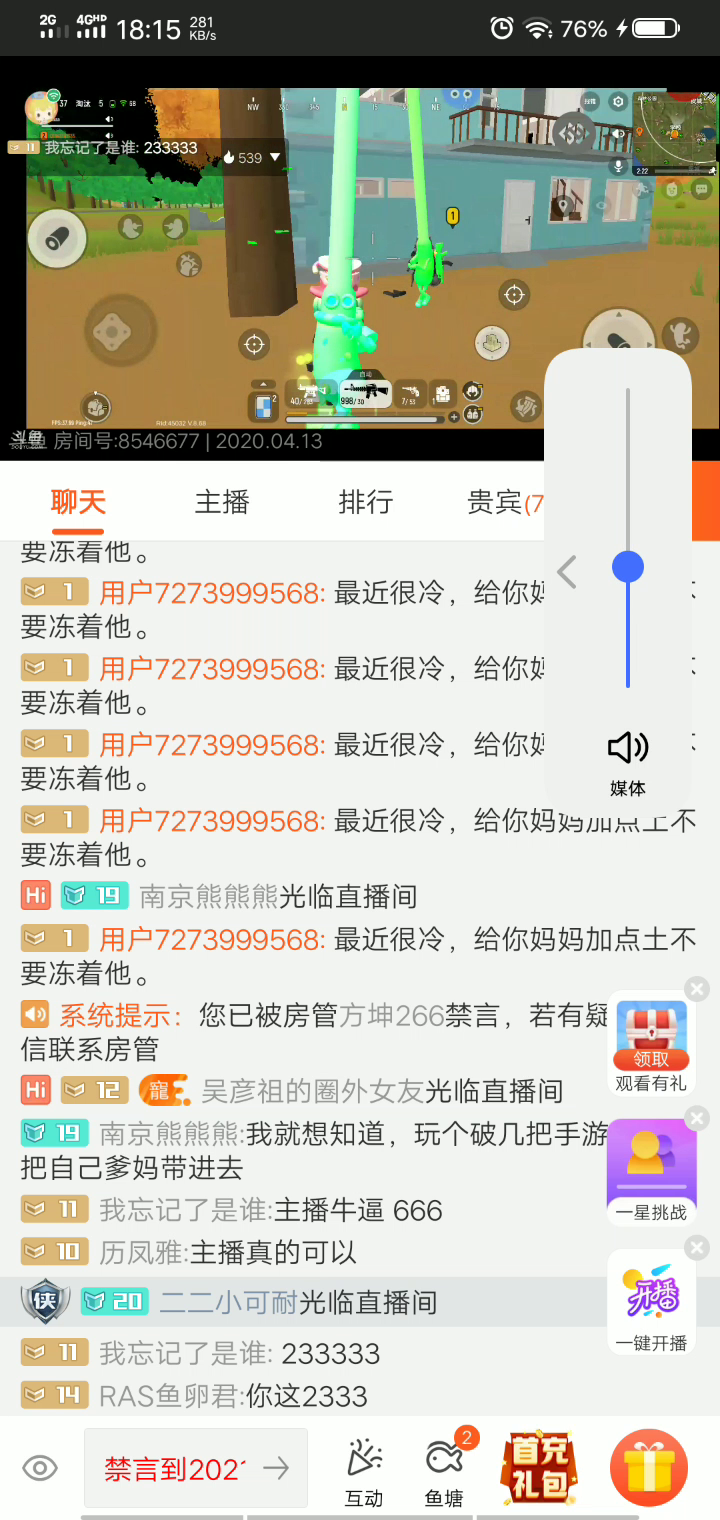Open the 一键开播 widget

[652, 1302]
